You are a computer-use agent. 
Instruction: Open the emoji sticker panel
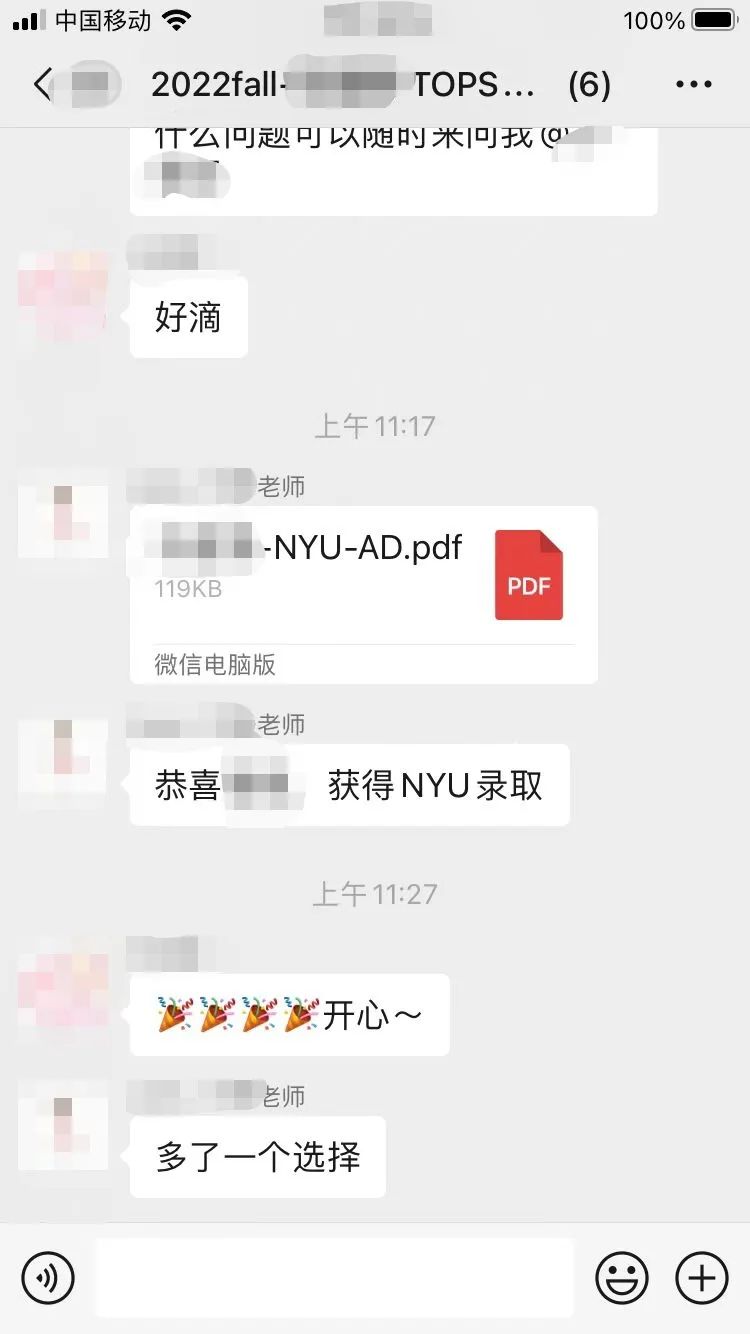[x=621, y=1278]
